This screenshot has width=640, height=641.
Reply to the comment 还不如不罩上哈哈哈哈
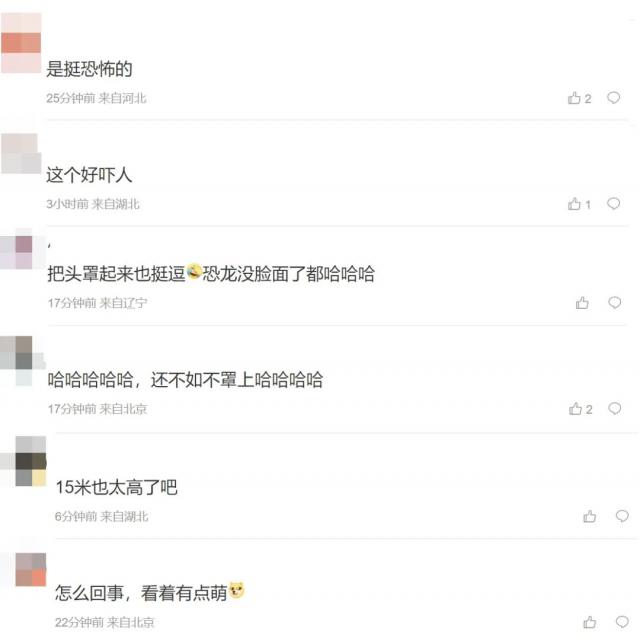point(614,409)
